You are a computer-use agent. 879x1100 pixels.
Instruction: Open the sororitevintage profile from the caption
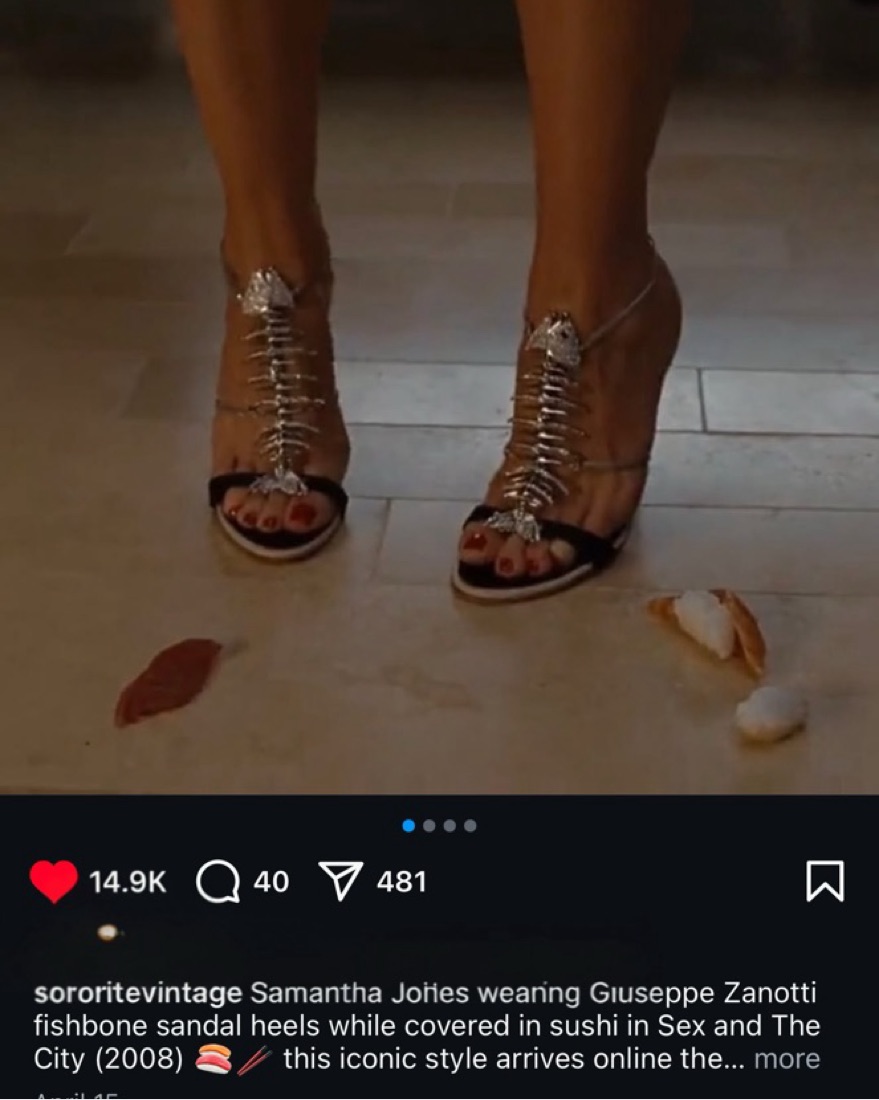[138, 994]
